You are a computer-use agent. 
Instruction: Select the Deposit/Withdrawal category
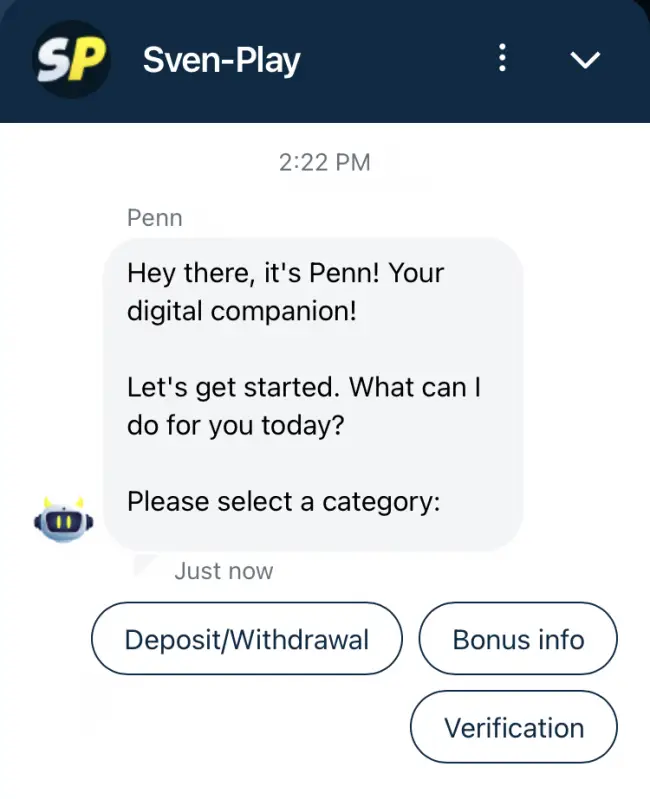[x=246, y=639]
